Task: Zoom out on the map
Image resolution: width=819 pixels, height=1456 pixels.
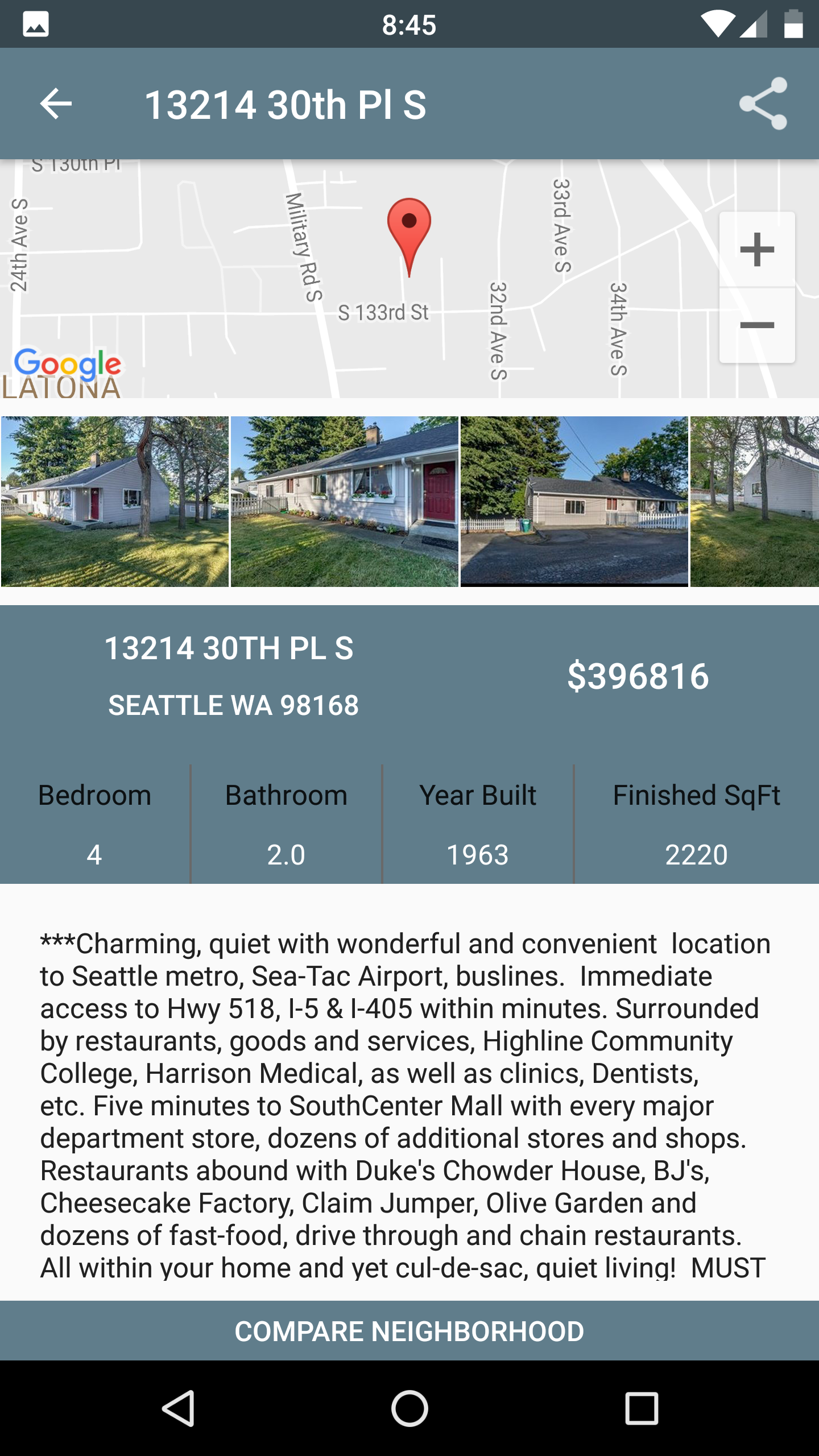Action: 757,325
